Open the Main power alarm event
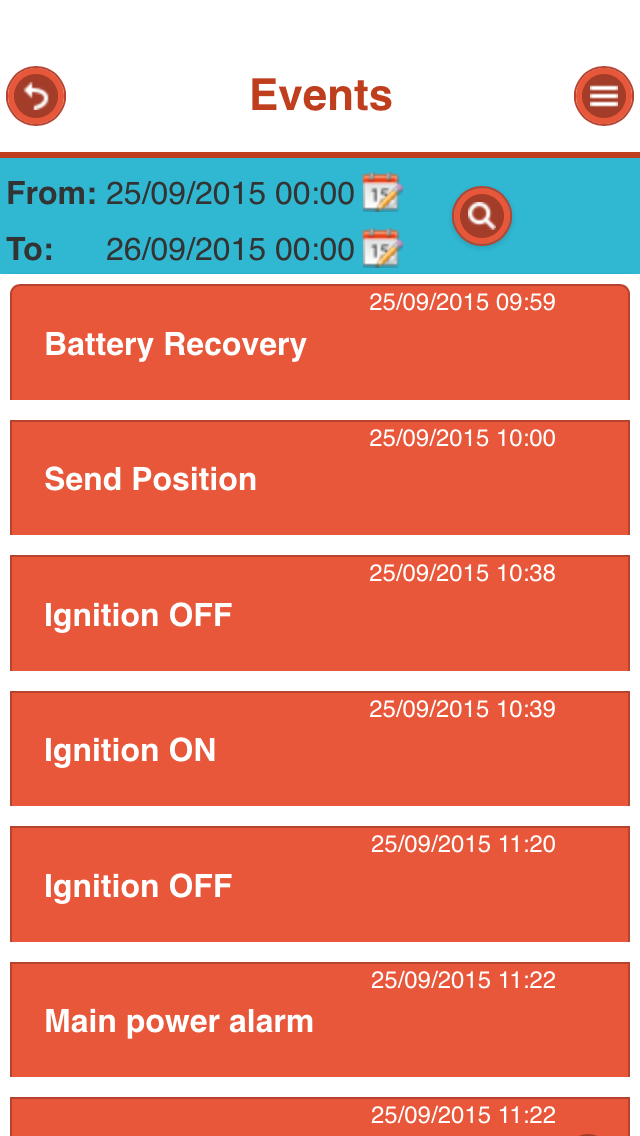The width and height of the screenshot is (640, 1136). [x=320, y=1019]
